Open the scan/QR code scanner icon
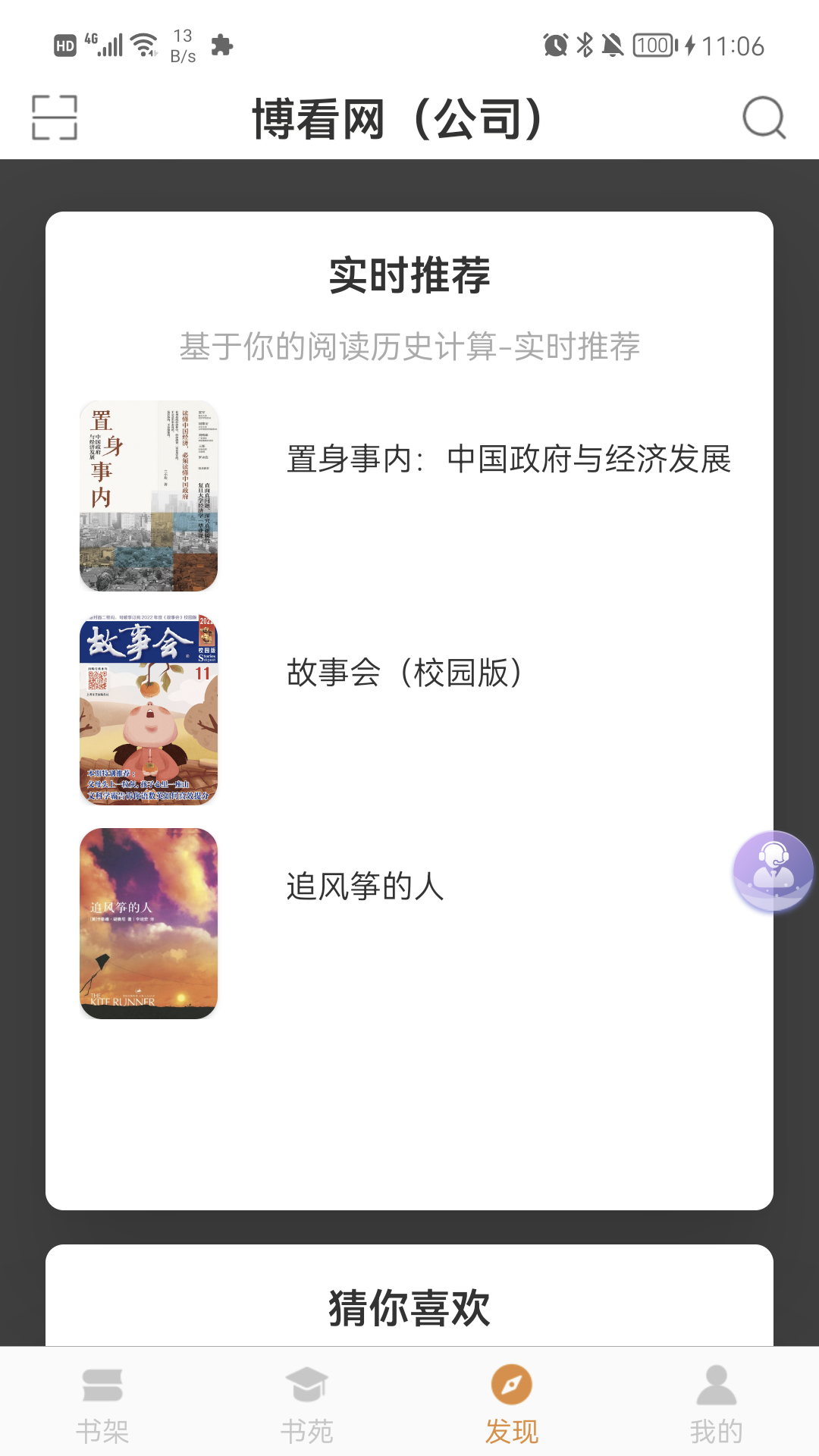 55,118
